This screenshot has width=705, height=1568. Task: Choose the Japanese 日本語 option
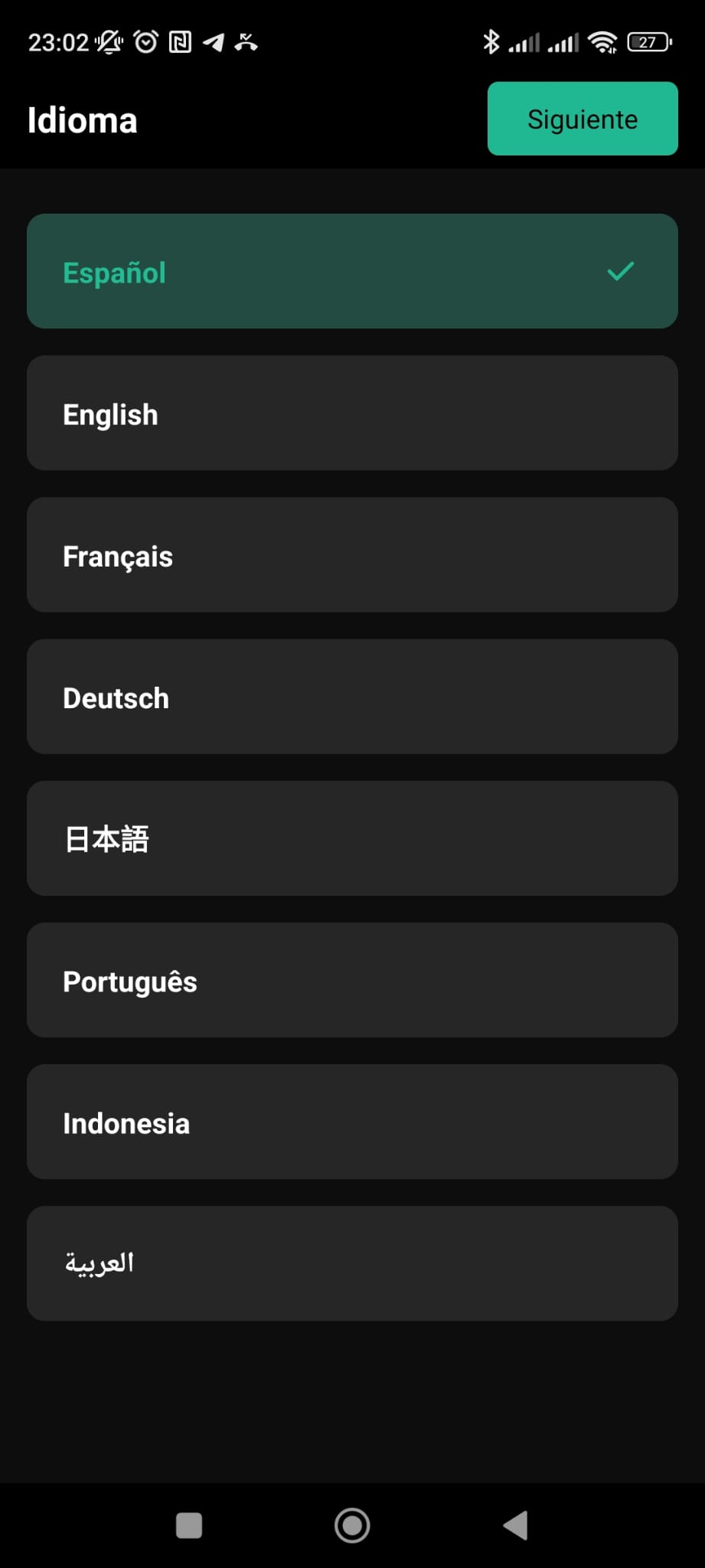(x=352, y=838)
